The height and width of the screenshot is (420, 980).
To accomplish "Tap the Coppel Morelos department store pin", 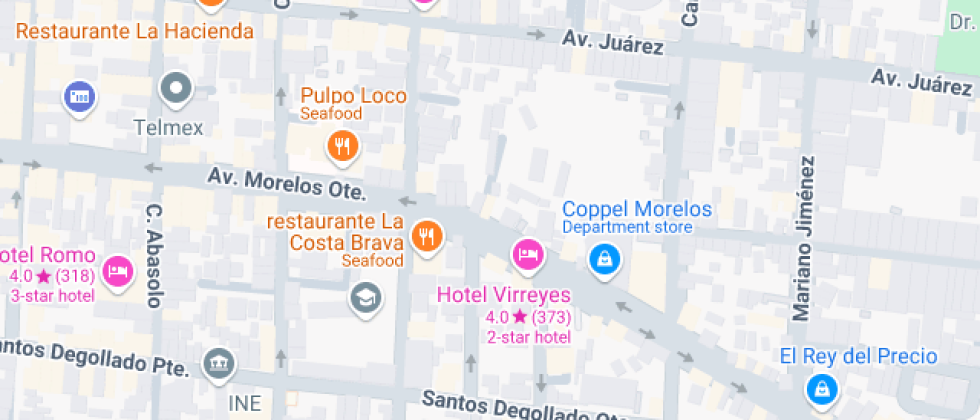I will [x=605, y=260].
